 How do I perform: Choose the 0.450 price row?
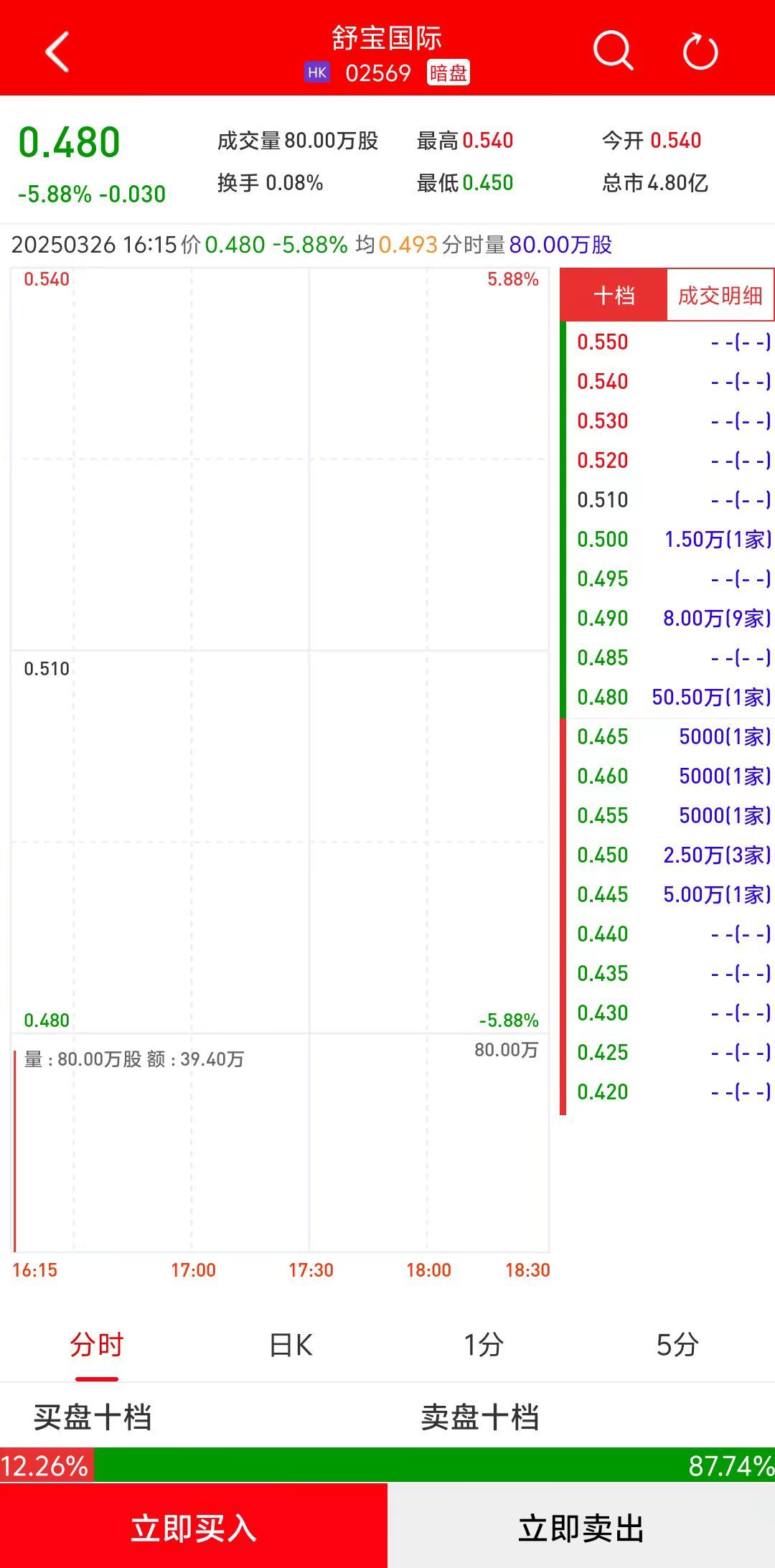[667, 855]
